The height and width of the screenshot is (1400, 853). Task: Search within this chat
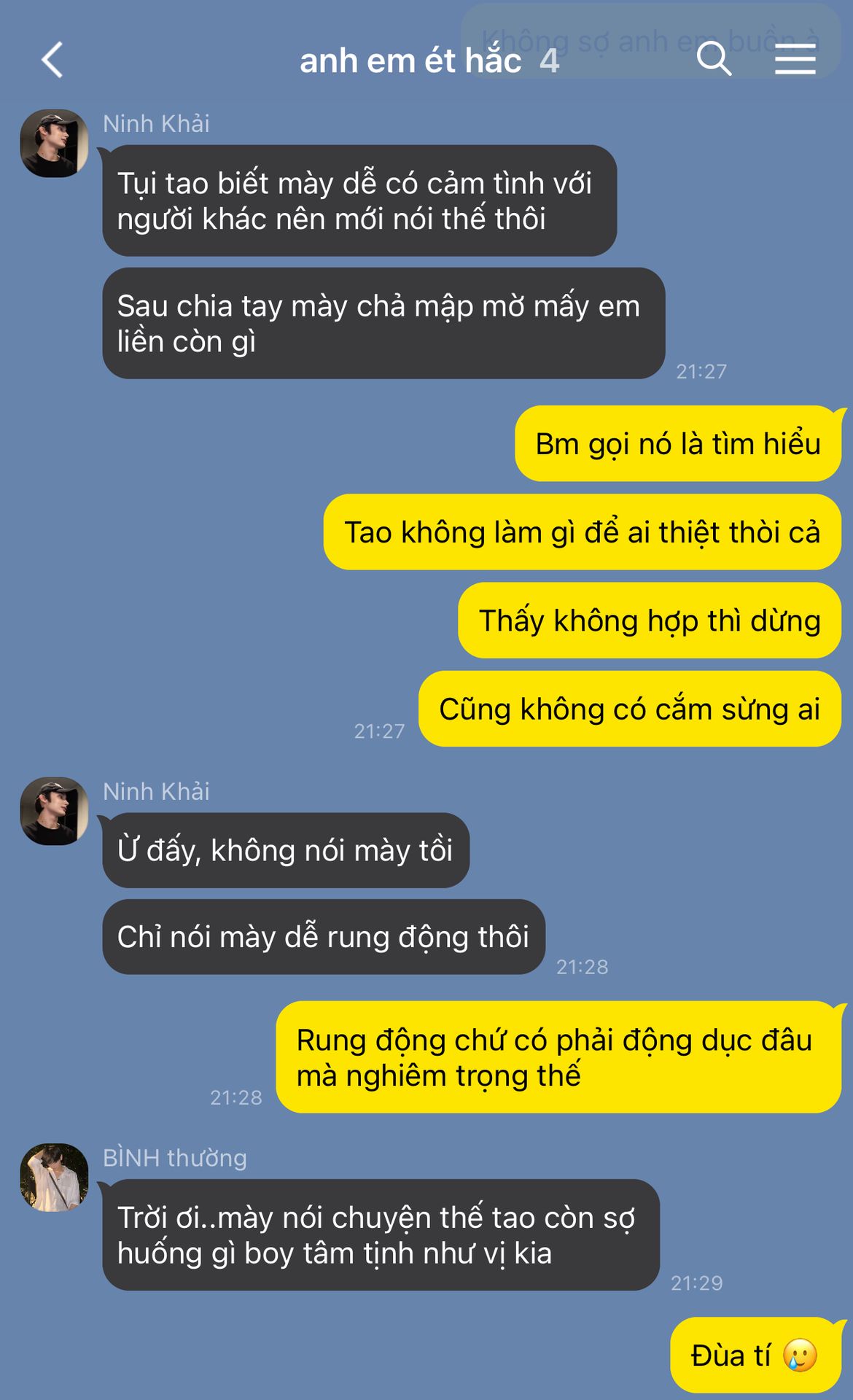[714, 58]
